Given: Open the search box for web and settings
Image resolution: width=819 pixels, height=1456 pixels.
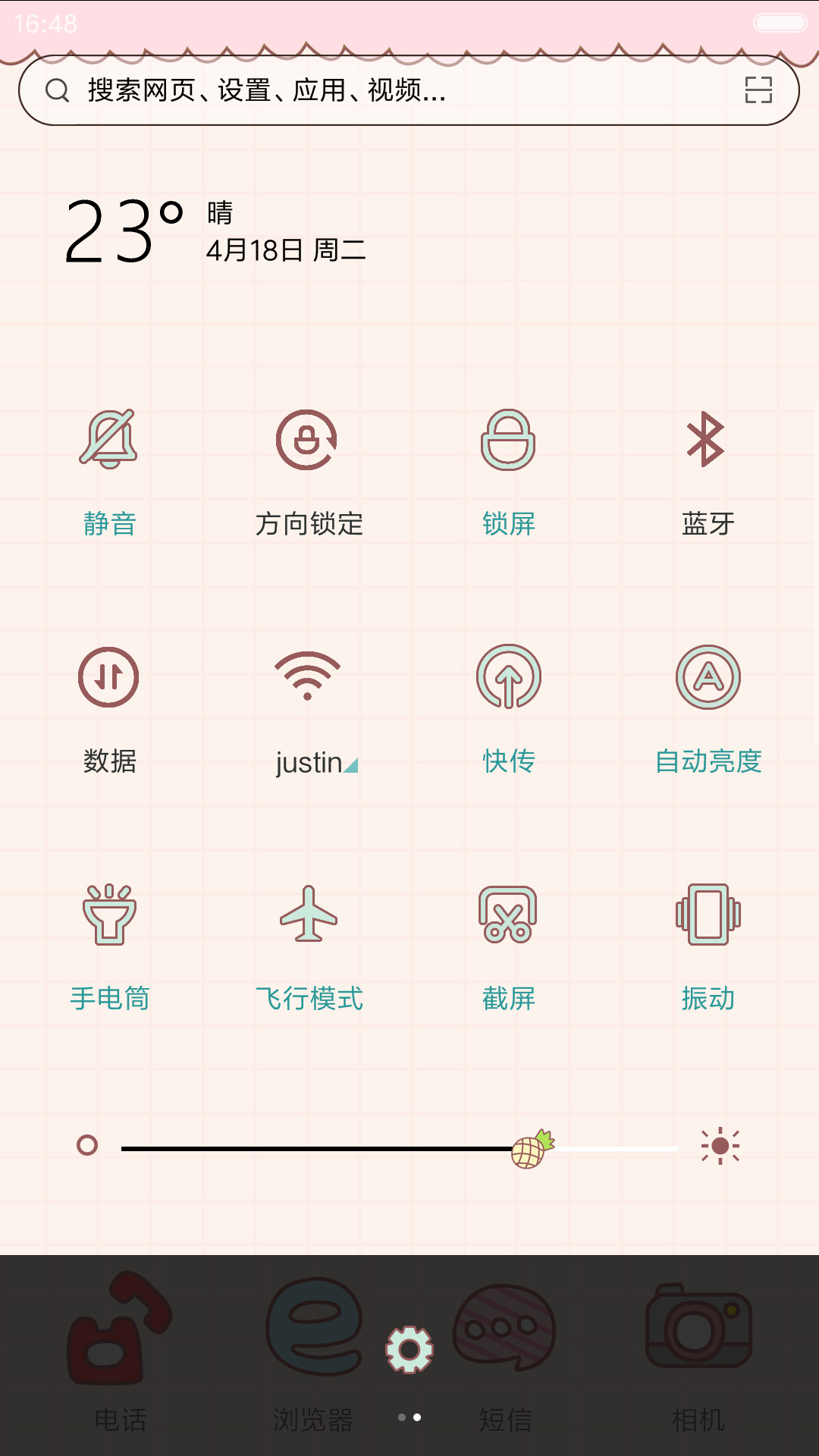Looking at the screenshot, I should click(409, 90).
